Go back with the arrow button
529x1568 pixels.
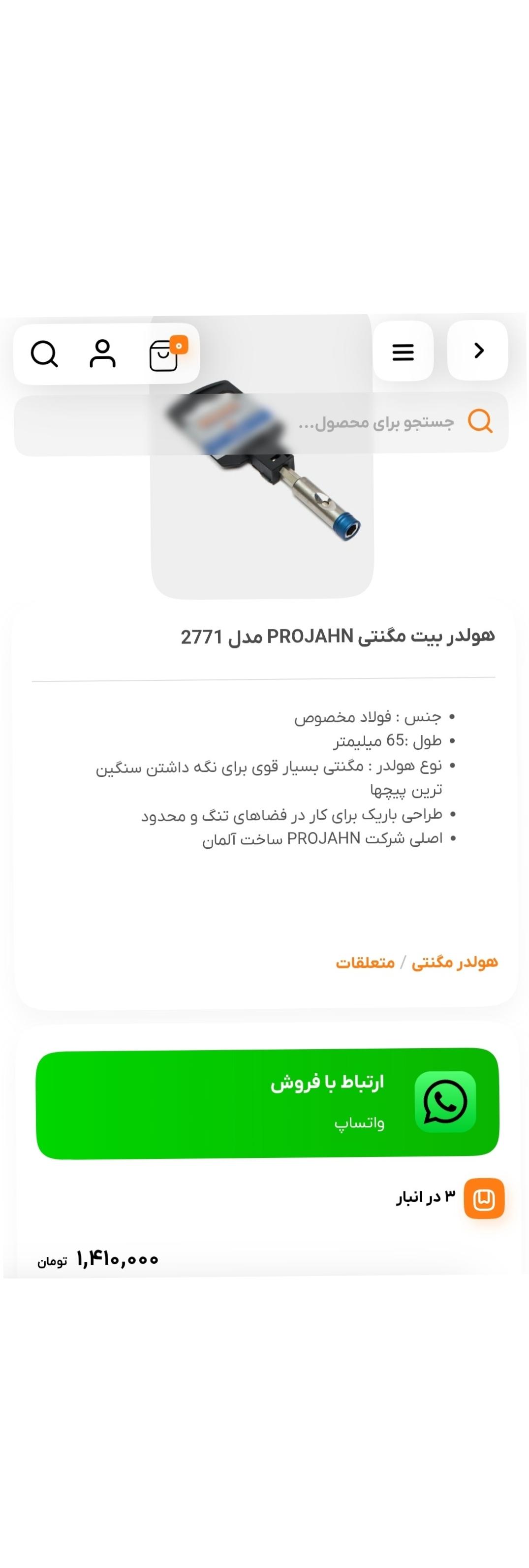[478, 351]
